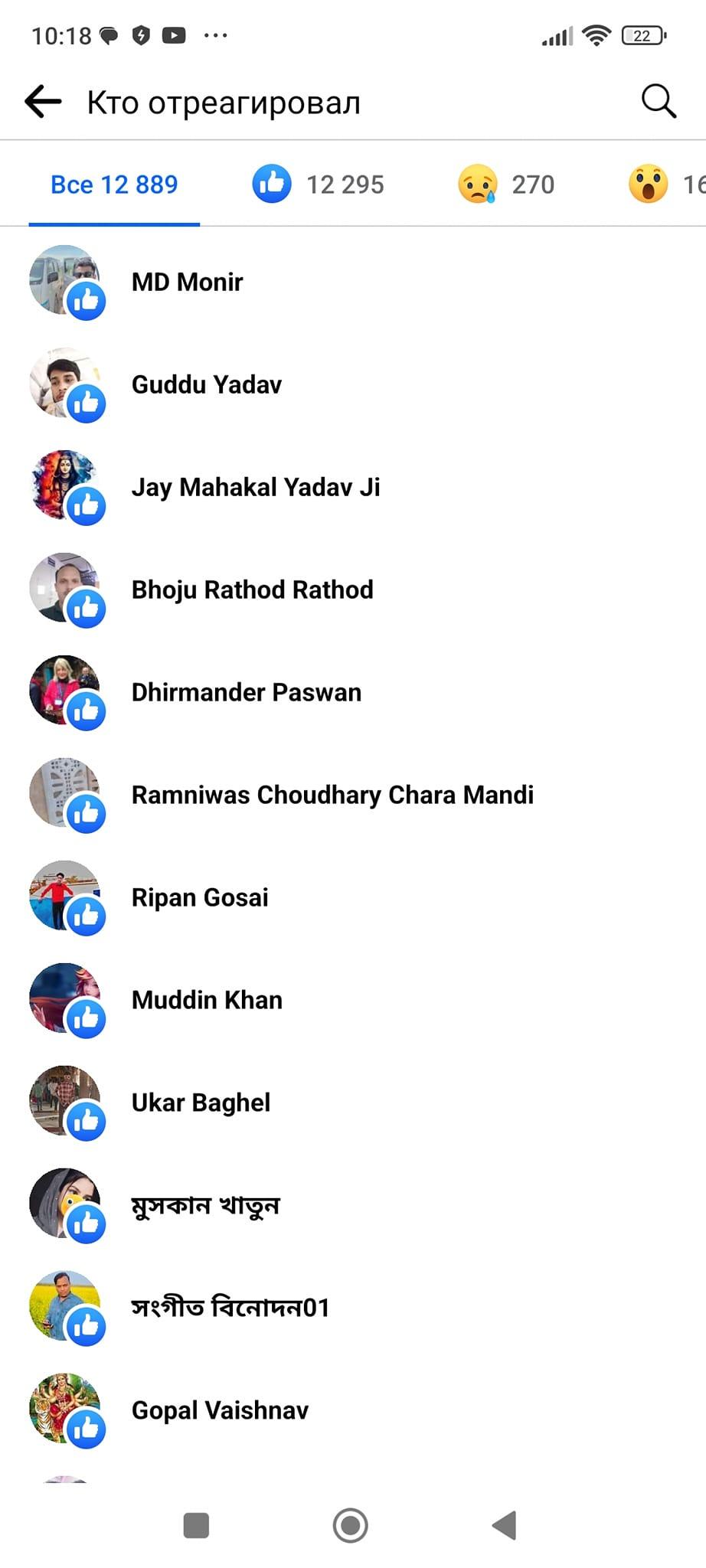Open recent apps via the square button
Viewport: 706px width, 1568px height.
click(196, 1525)
